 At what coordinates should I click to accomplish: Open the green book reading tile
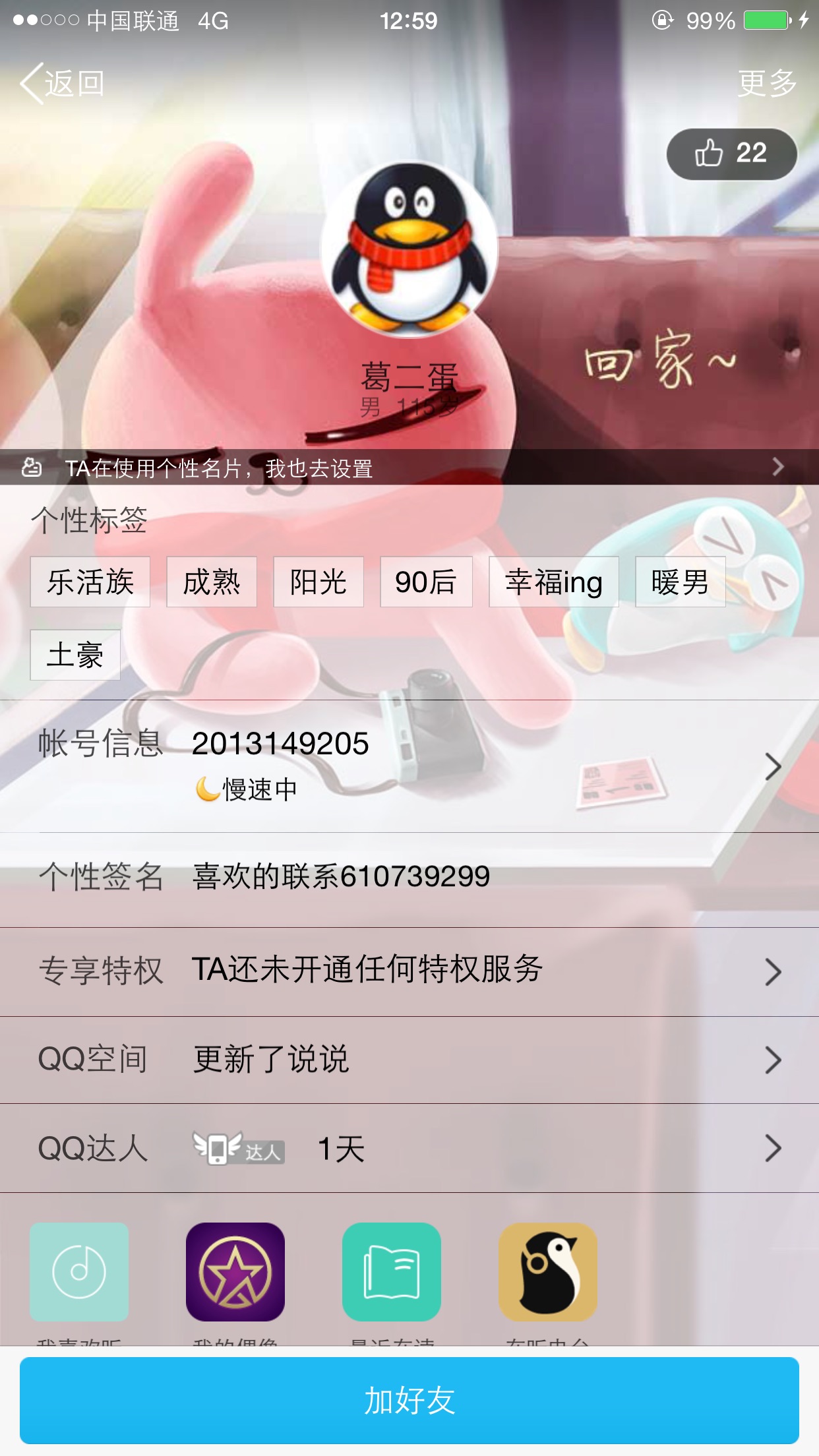coord(392,1271)
